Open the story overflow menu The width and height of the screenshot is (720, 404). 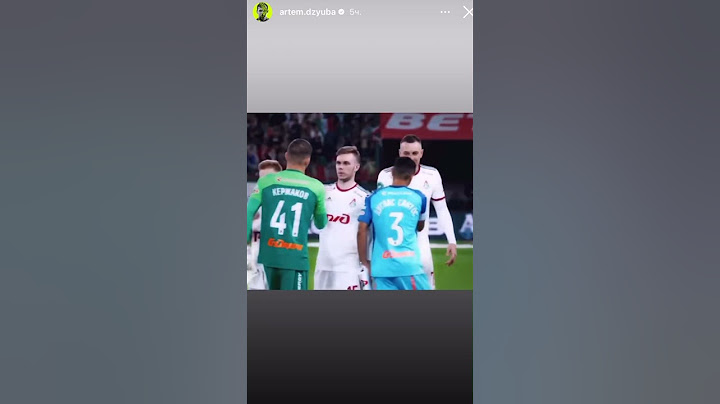click(x=445, y=12)
